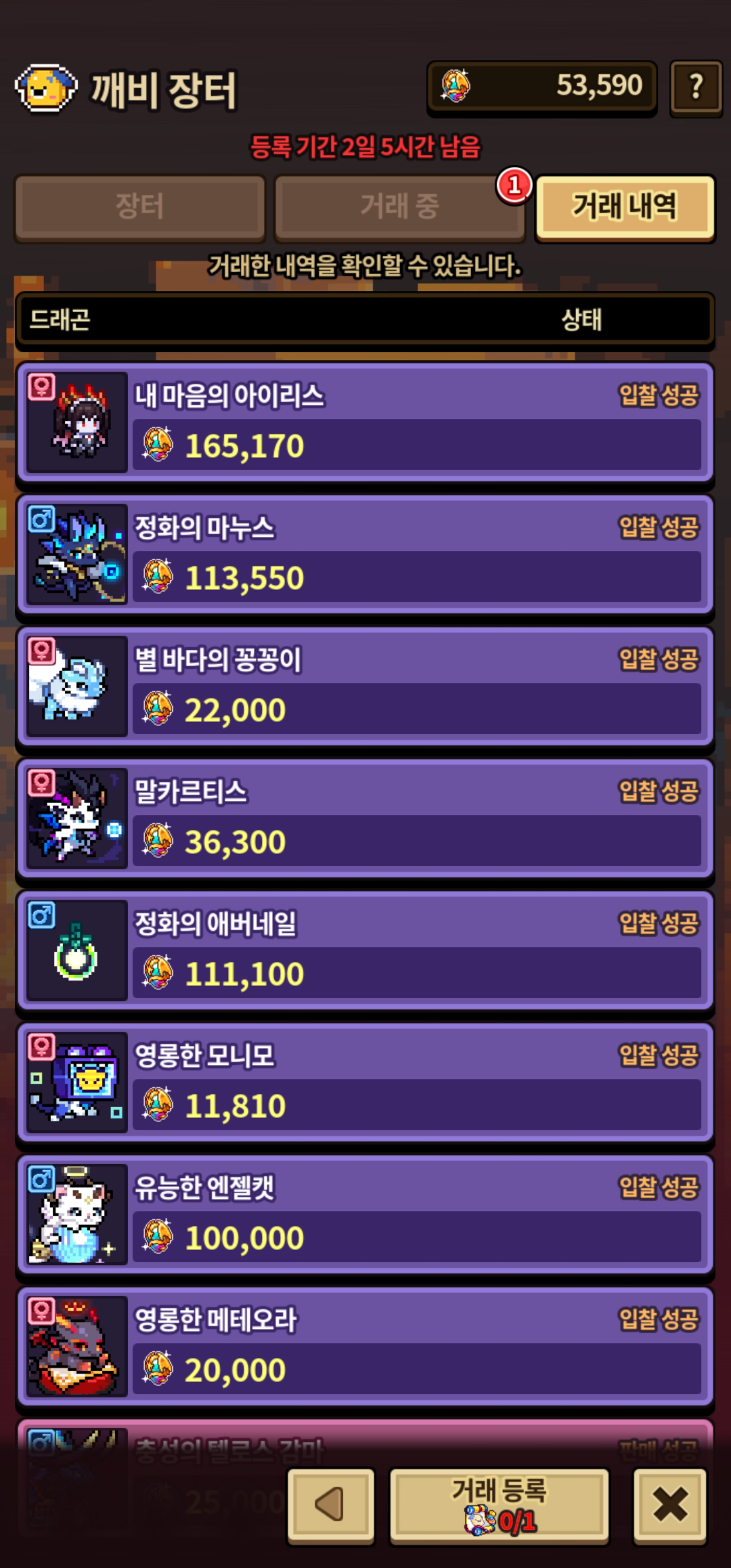Open the 정화의 마누스 trade entry
731x1568 pixels.
coord(365,554)
